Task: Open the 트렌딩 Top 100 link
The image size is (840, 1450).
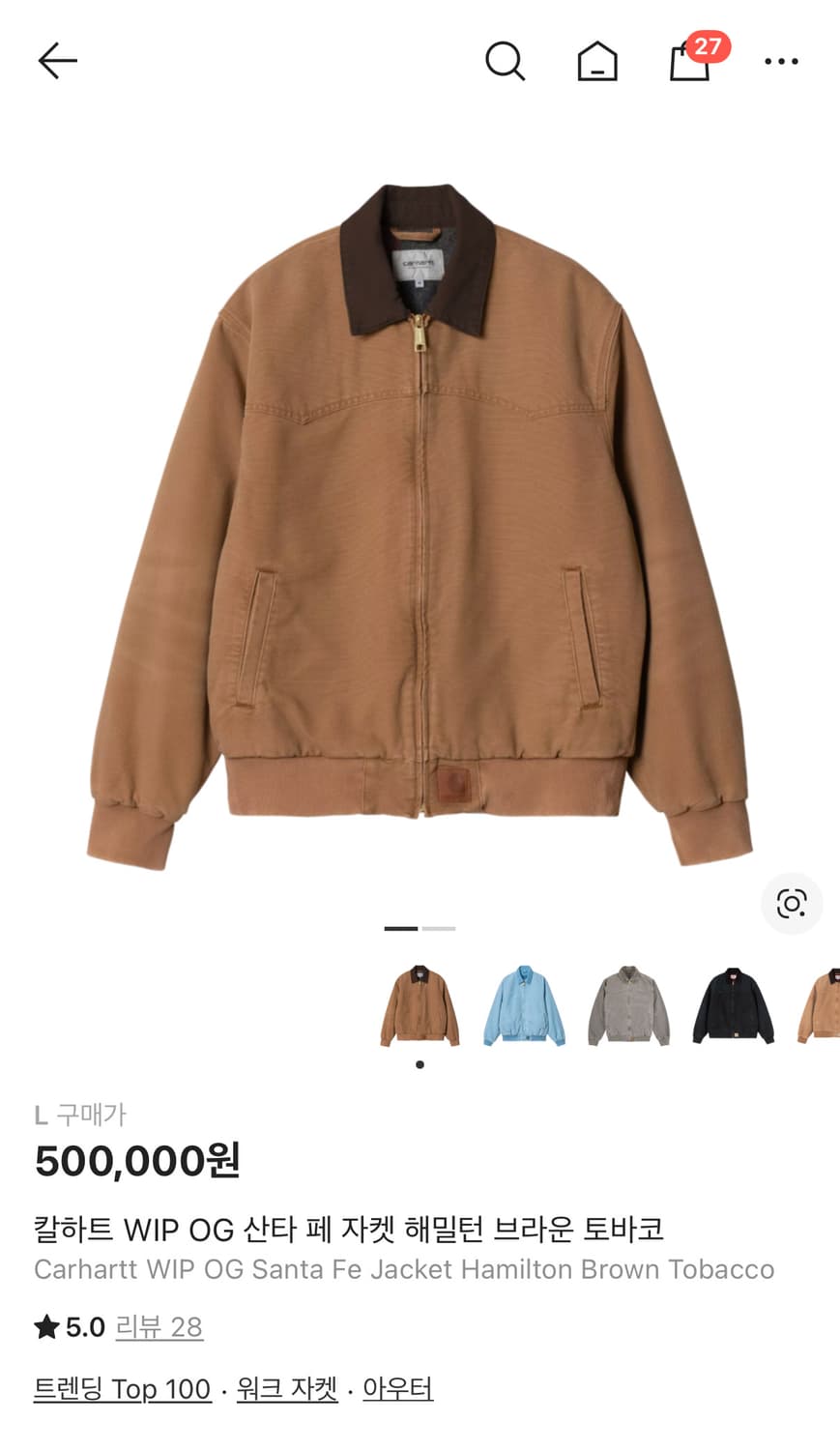Action: (x=120, y=1389)
